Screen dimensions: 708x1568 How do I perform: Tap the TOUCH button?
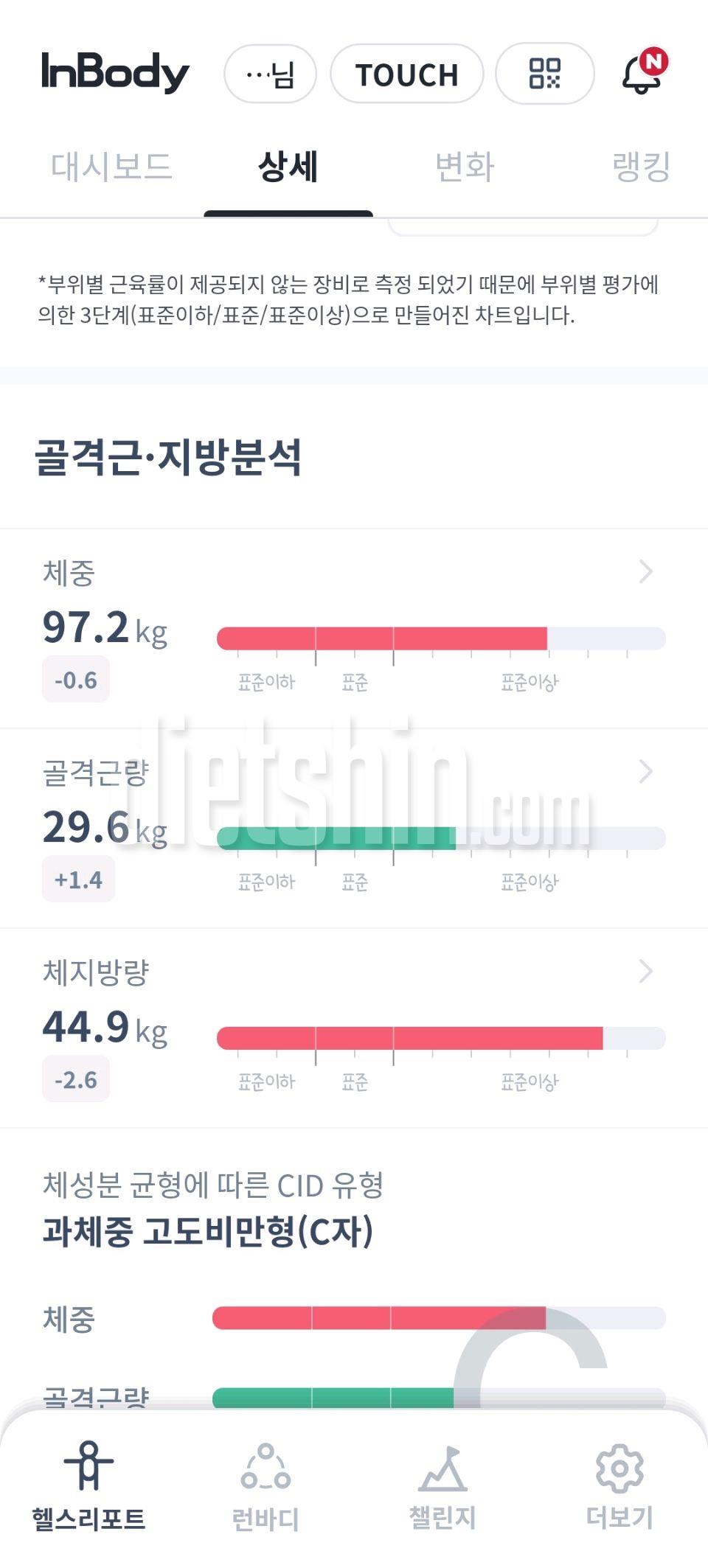[406, 74]
